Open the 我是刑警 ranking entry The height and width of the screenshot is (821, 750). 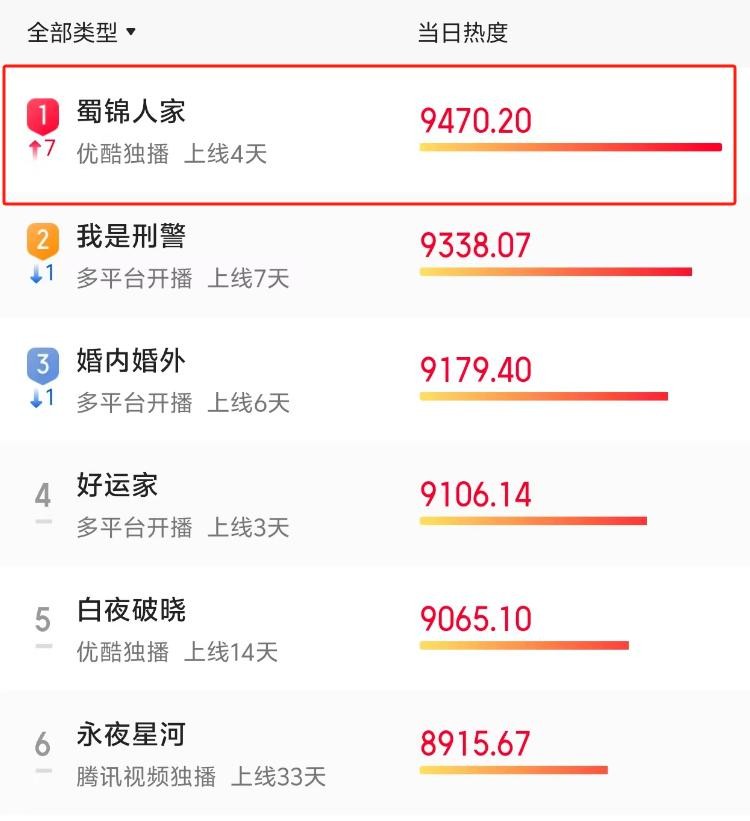tap(131, 237)
